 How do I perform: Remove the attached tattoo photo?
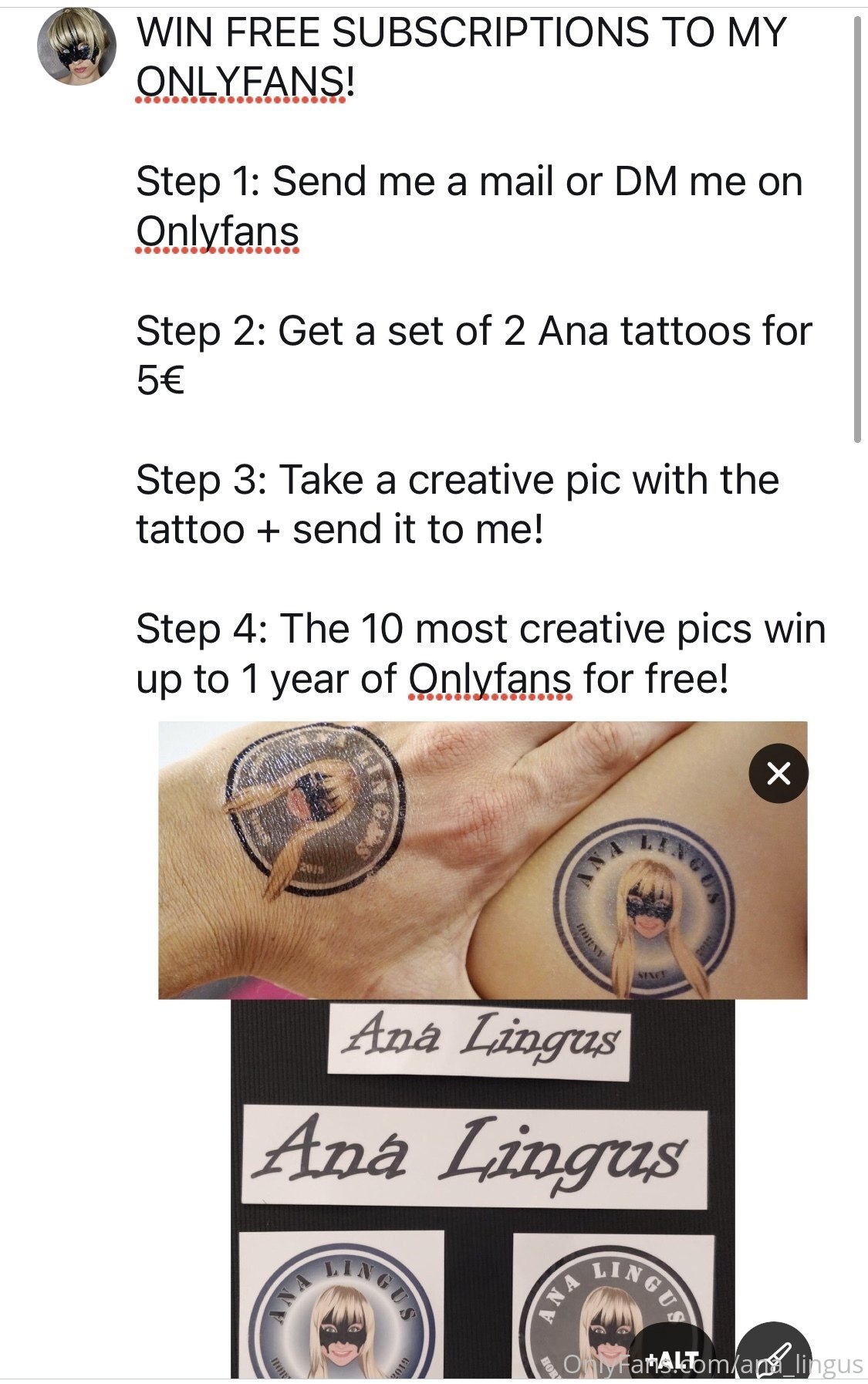coord(778,773)
